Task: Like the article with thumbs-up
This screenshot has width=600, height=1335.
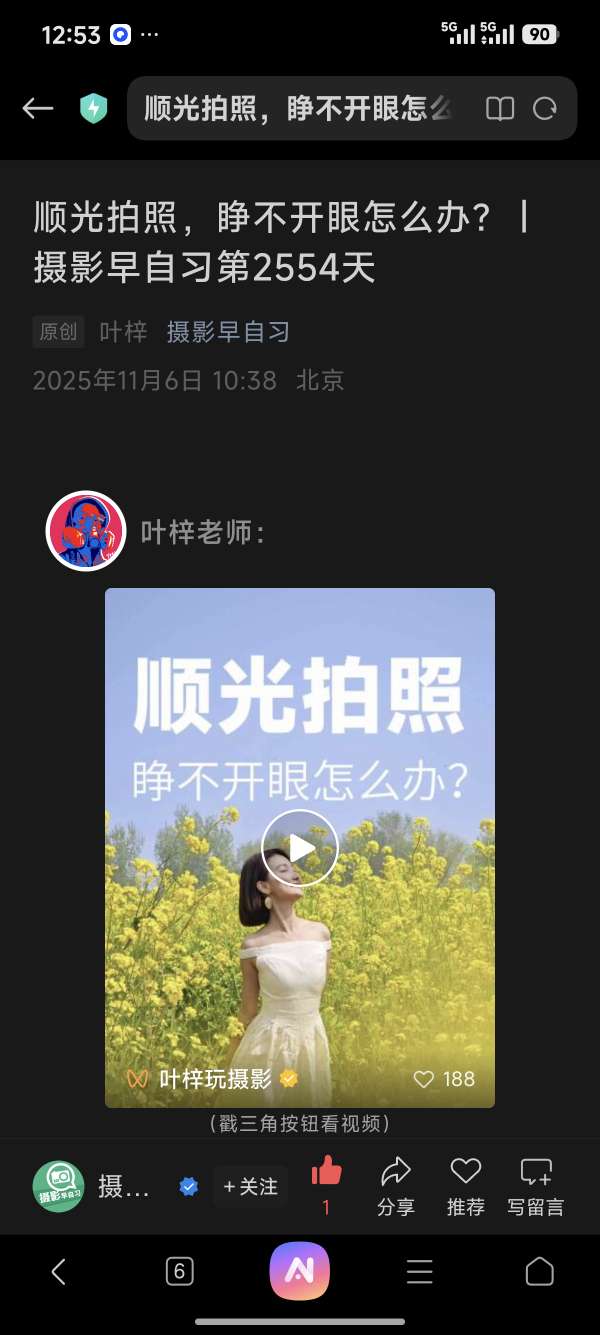Action: pyautogui.click(x=326, y=1172)
